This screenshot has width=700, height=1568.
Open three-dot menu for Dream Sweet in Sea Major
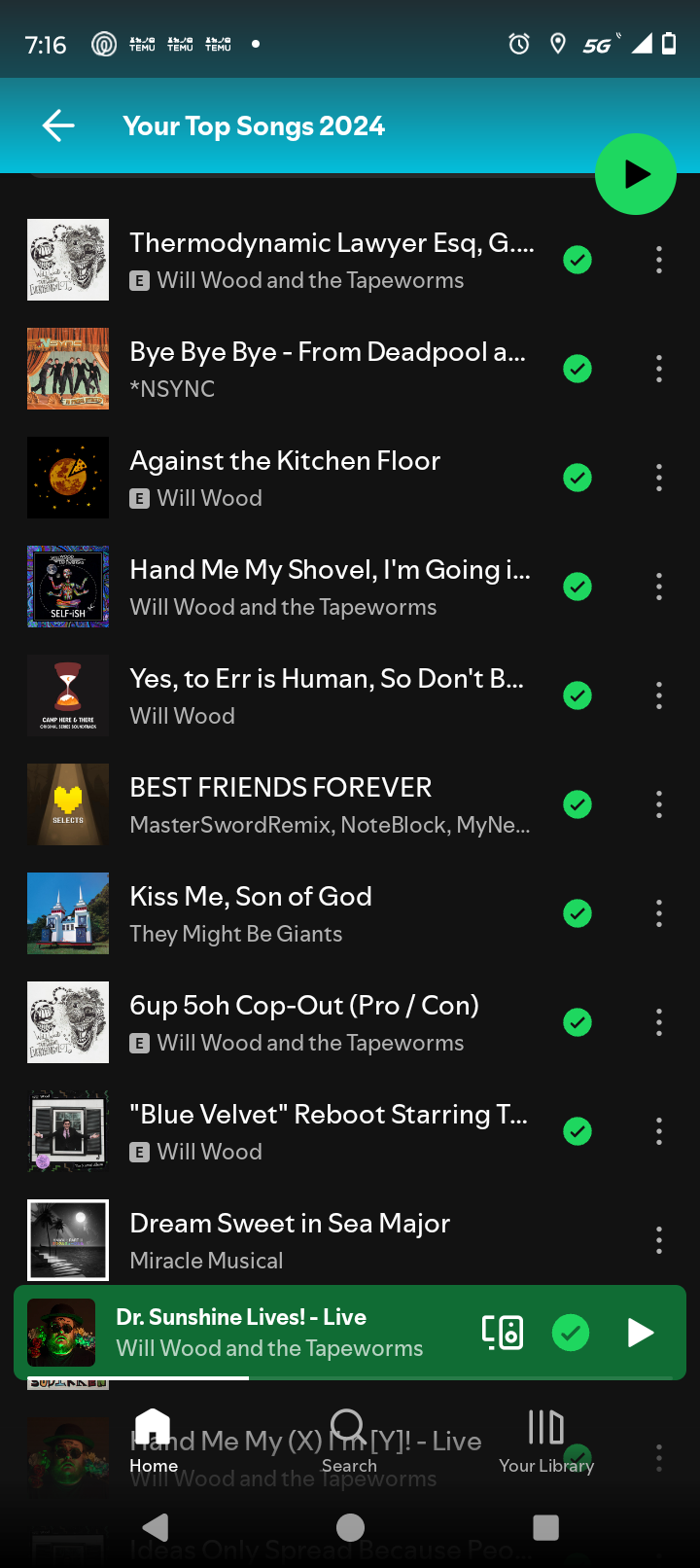coord(659,1240)
